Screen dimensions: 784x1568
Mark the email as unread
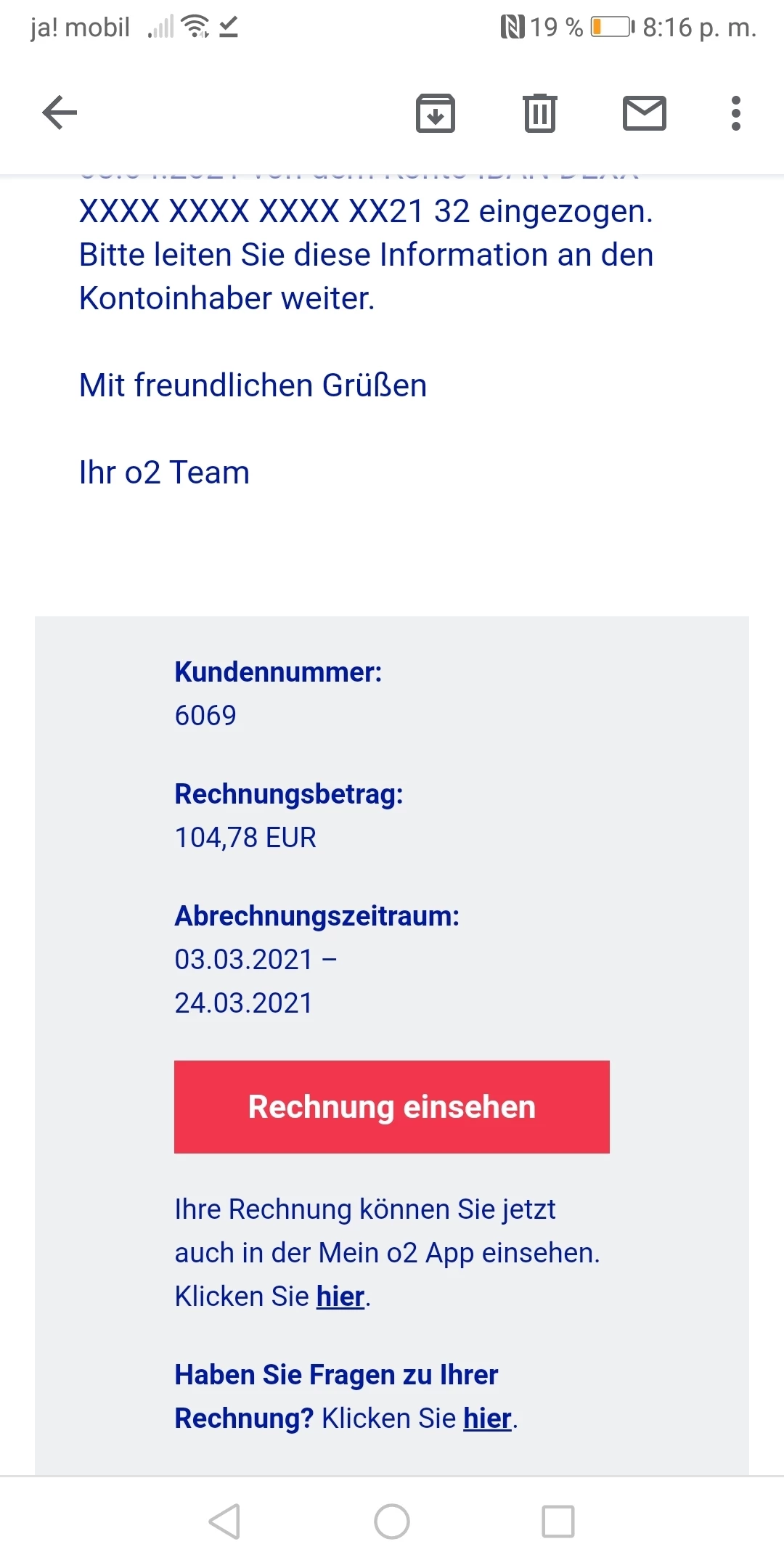click(x=644, y=113)
